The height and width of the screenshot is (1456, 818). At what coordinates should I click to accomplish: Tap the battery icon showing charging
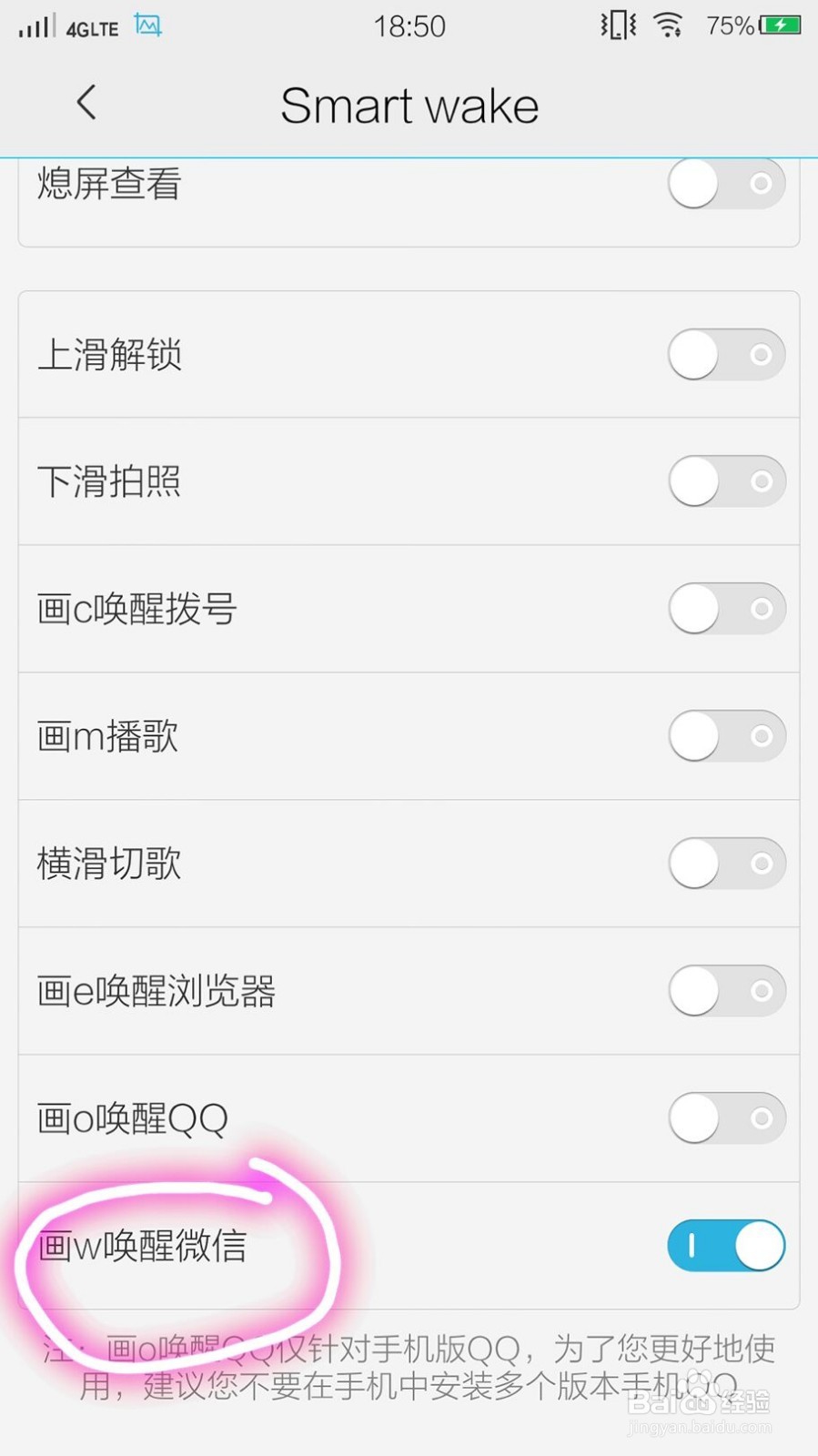(778, 25)
